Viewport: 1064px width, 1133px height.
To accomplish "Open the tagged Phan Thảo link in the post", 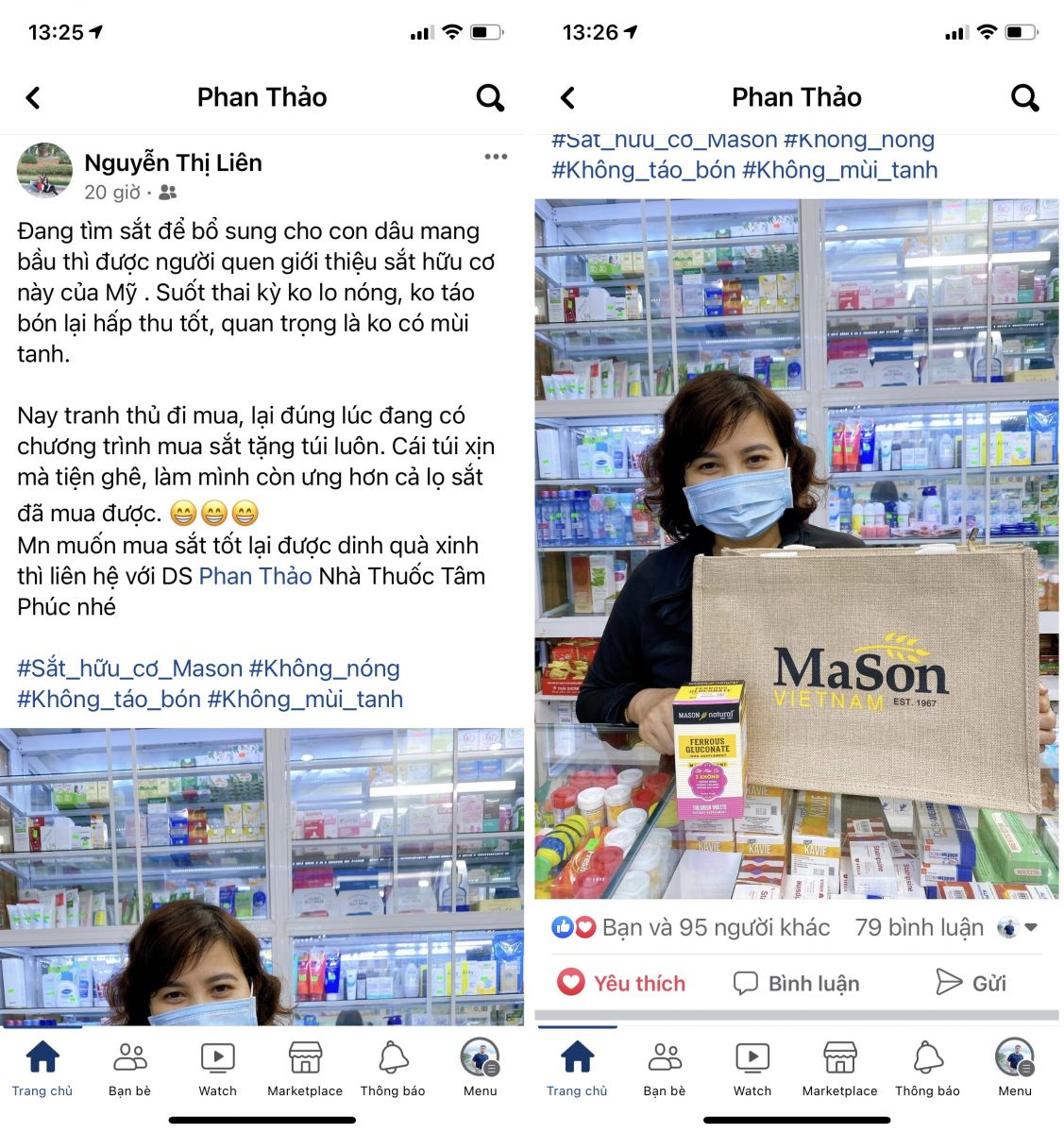I will tap(255, 576).
